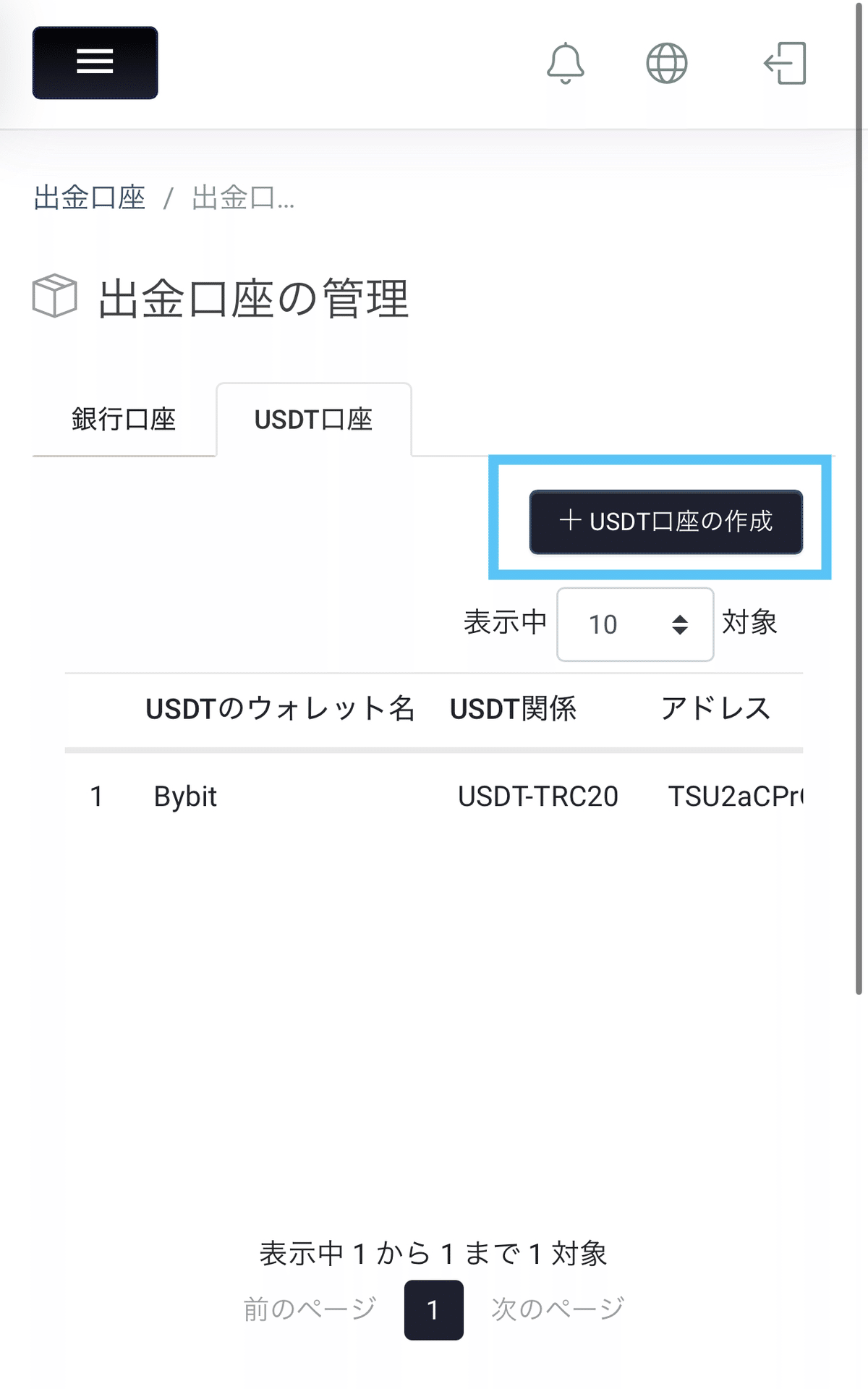The width and height of the screenshot is (868, 1389).
Task: Open the 出金口座 breadcrumb link
Action: pyautogui.click(x=88, y=197)
